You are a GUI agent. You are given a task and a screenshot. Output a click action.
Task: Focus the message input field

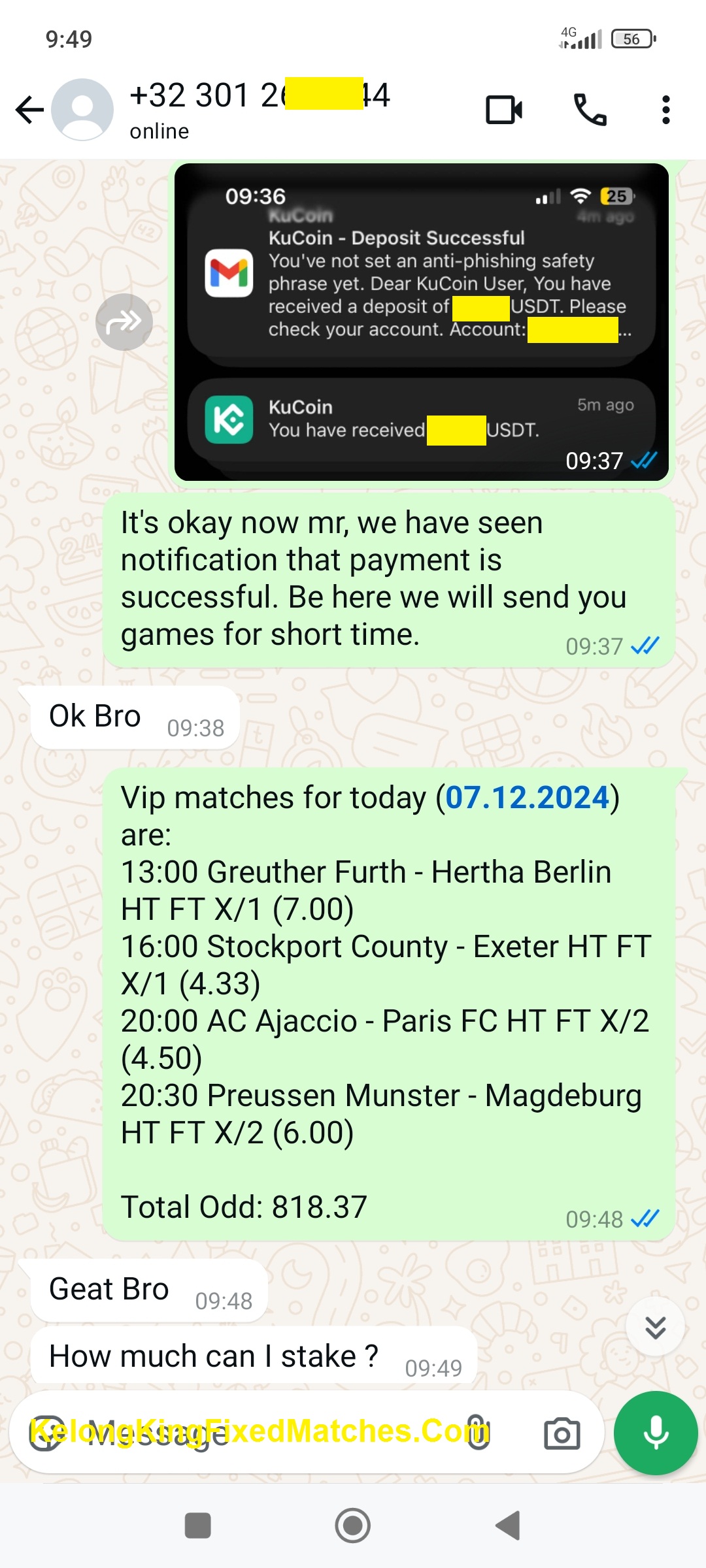(x=261, y=1433)
